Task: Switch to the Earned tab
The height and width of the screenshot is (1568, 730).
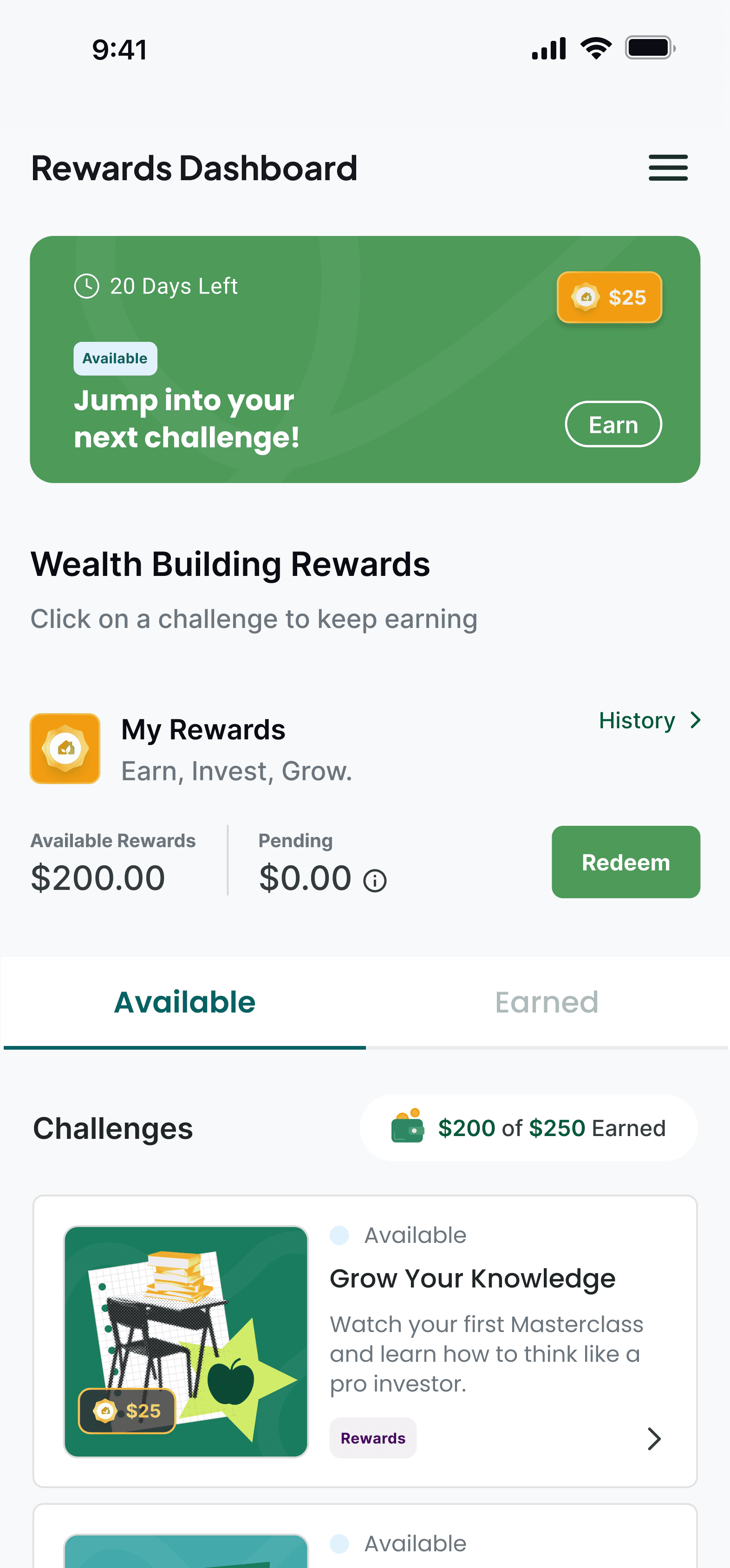Action: (546, 1001)
